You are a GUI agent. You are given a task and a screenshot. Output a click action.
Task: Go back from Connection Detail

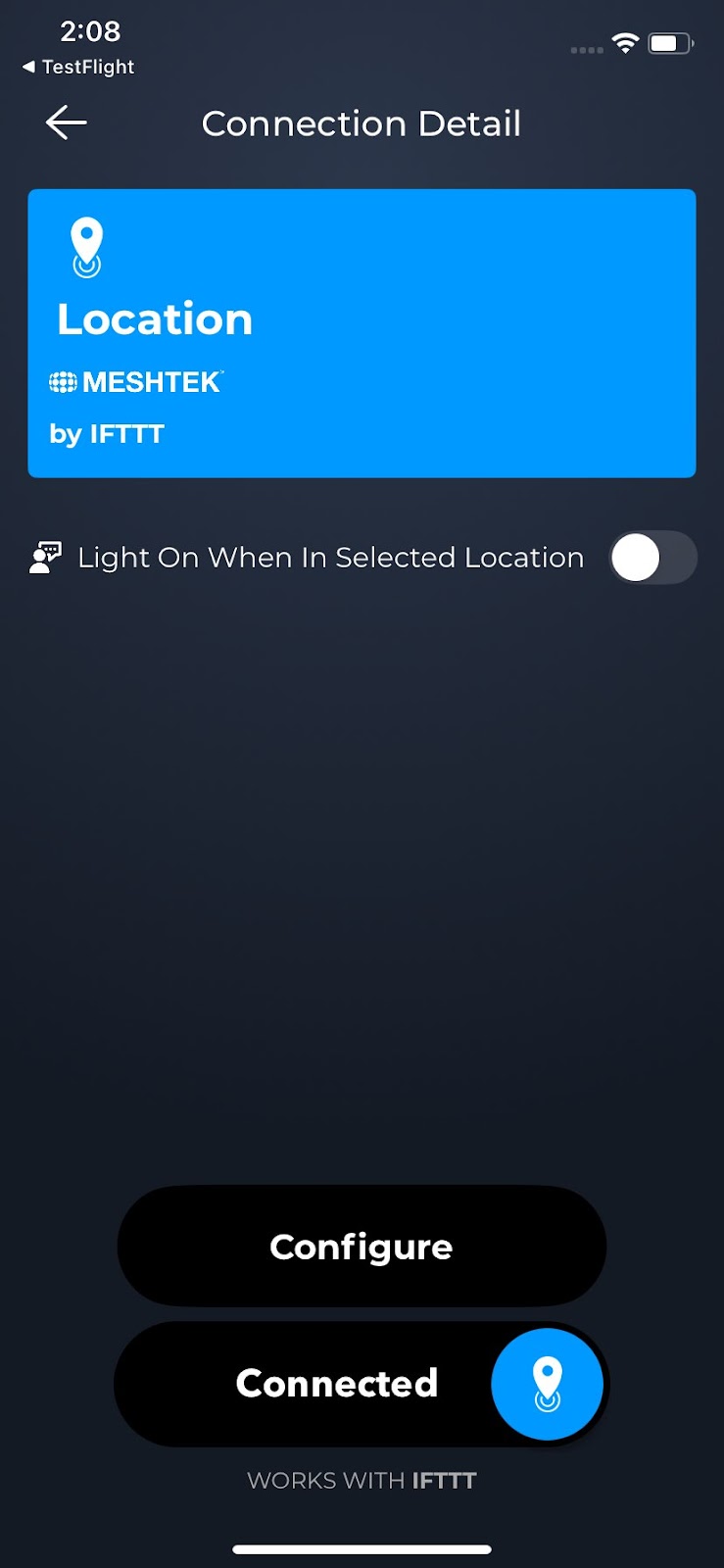pos(67,122)
